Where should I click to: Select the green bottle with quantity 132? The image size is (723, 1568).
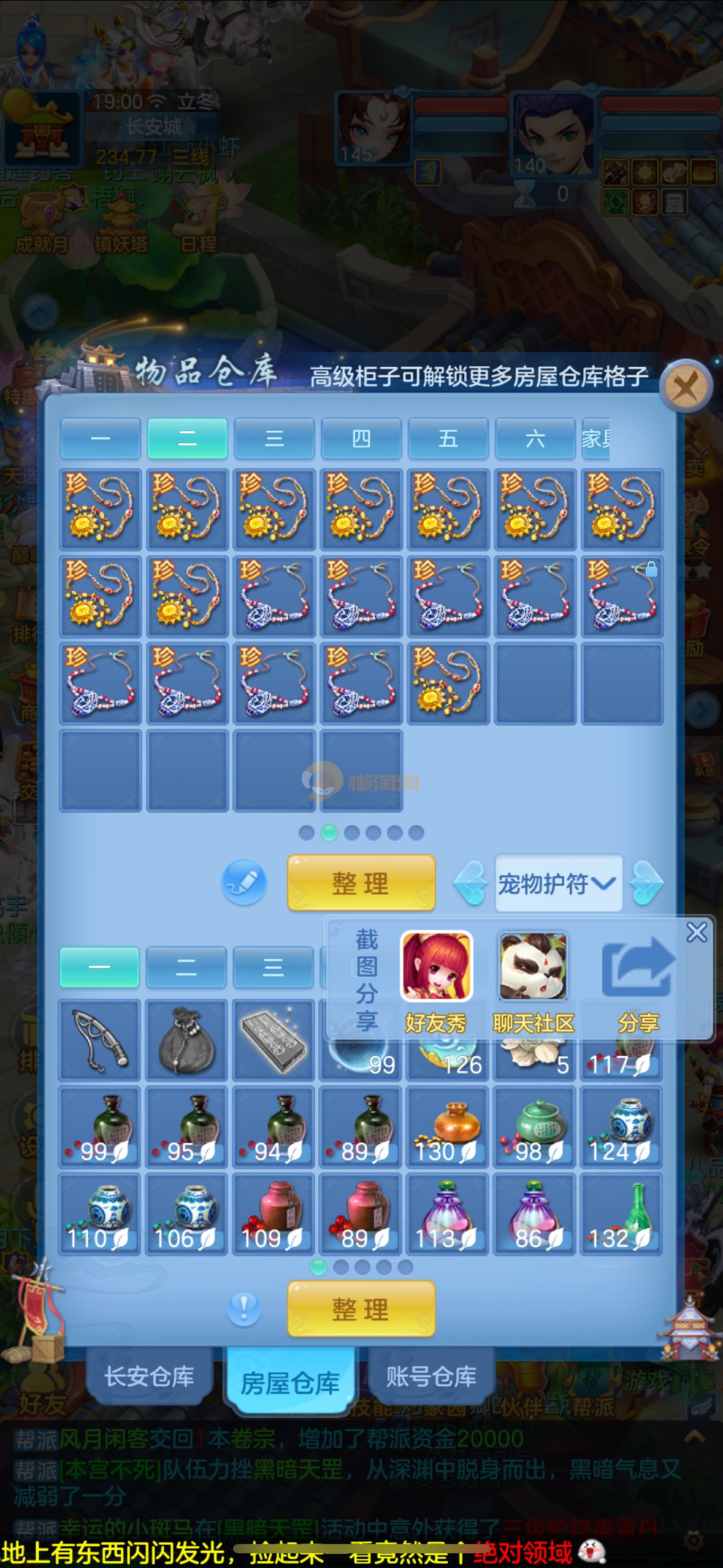click(622, 1213)
